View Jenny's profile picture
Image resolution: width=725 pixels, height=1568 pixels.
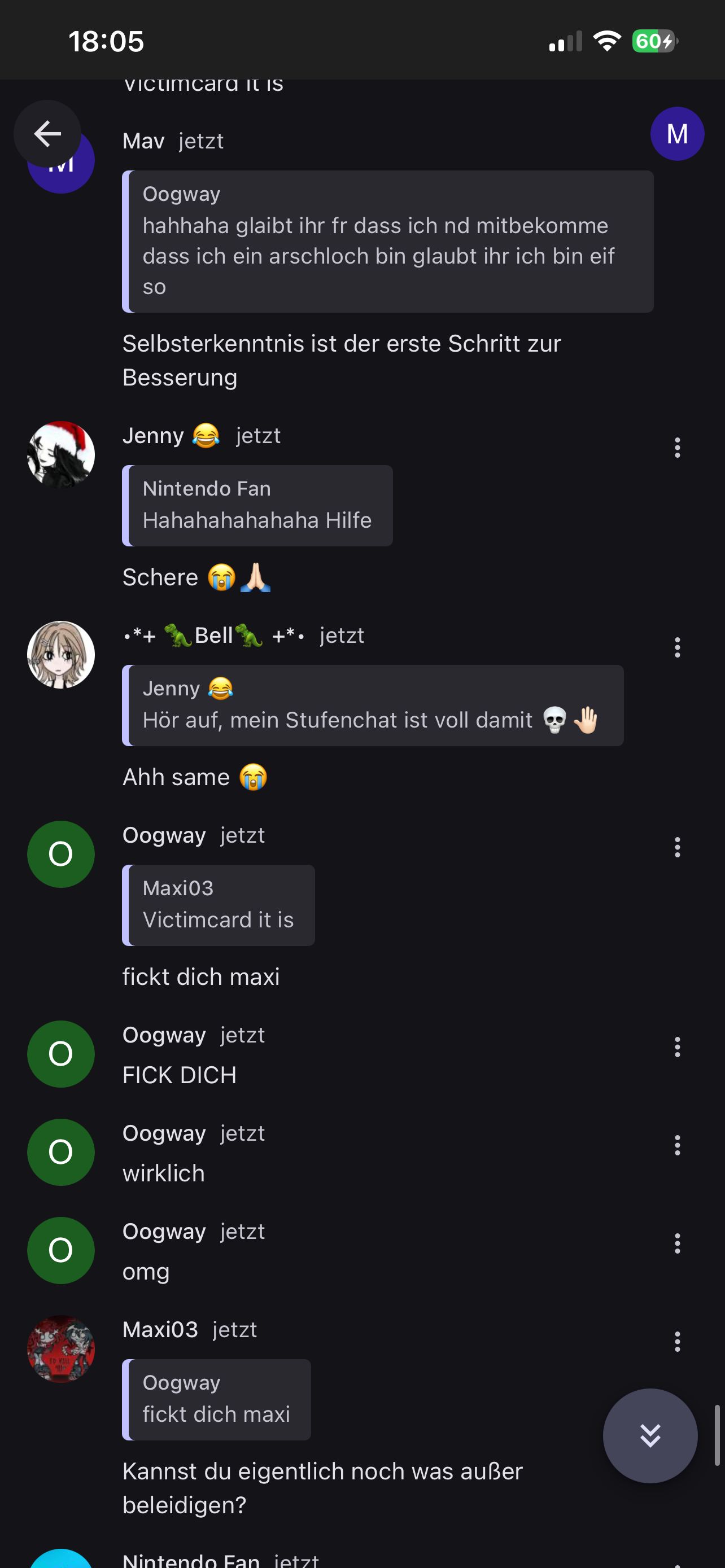pos(61,455)
